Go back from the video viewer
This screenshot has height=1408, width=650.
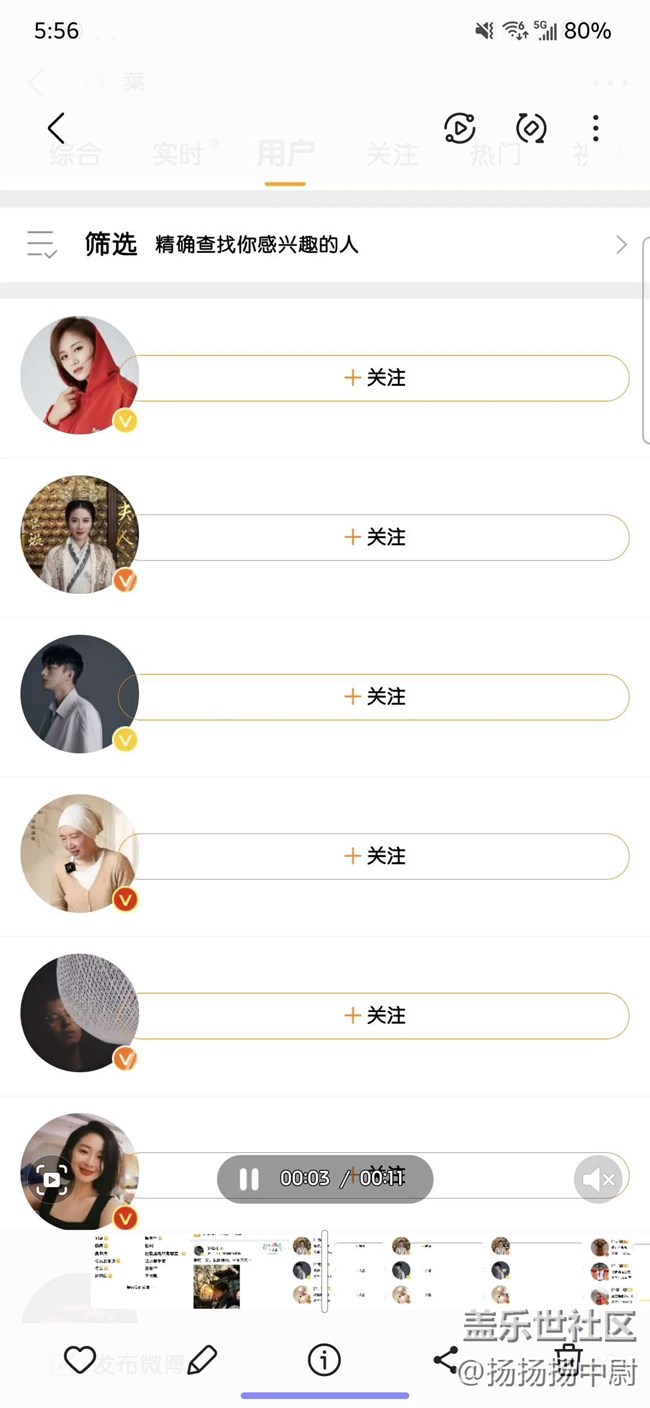point(56,128)
